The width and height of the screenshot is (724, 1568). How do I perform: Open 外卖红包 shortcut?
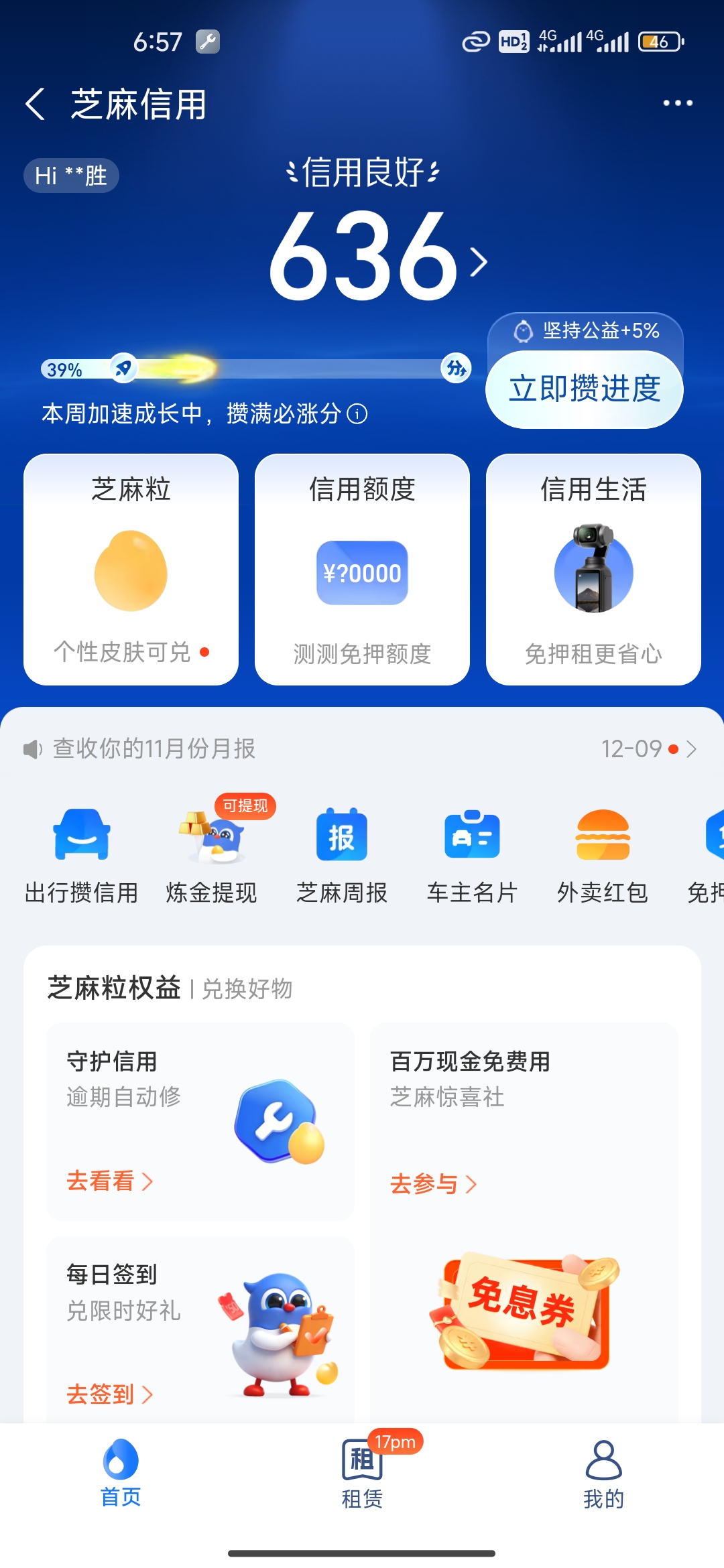603,856
